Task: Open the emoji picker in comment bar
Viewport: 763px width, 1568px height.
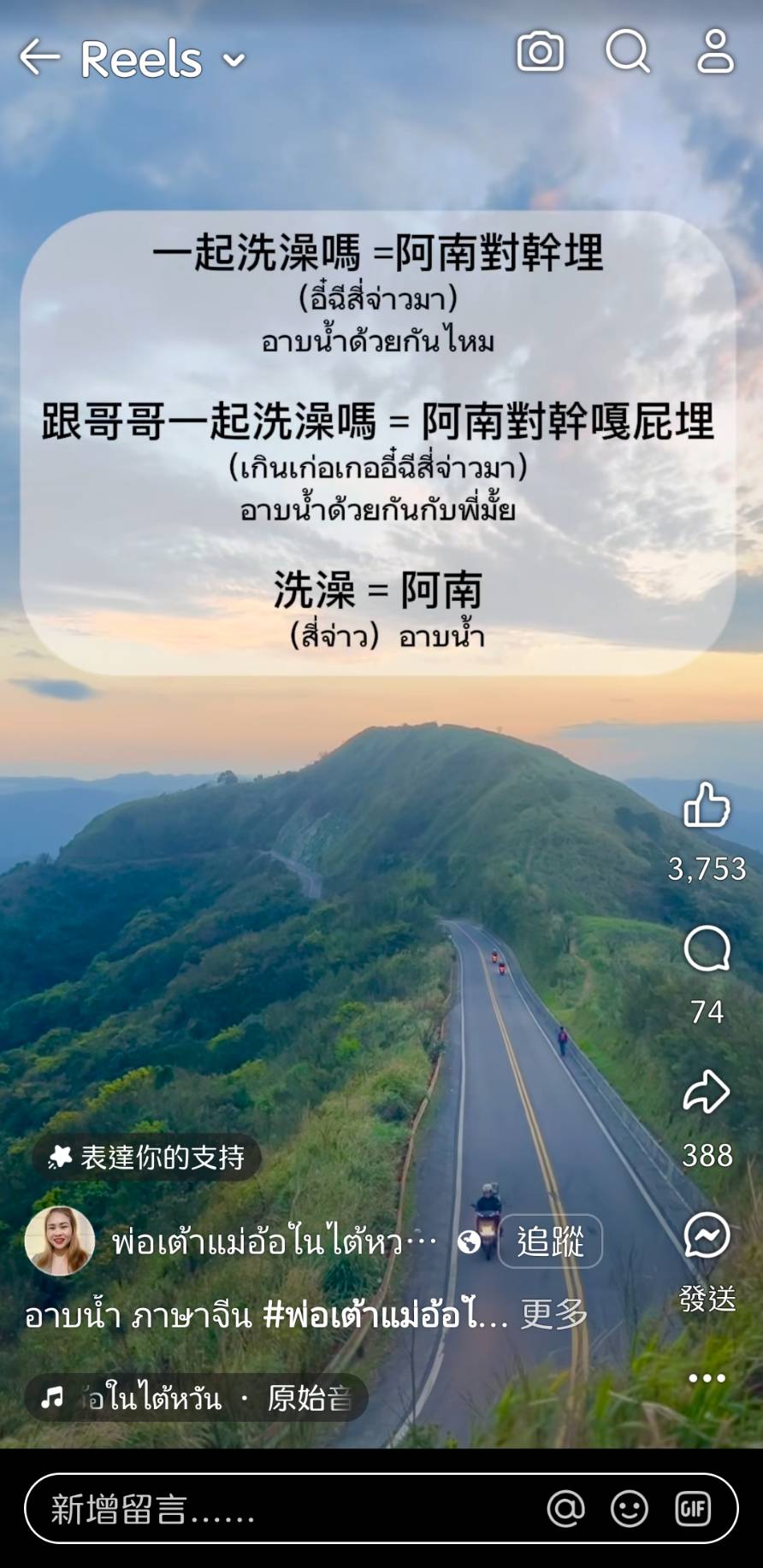Action: pos(629,1509)
